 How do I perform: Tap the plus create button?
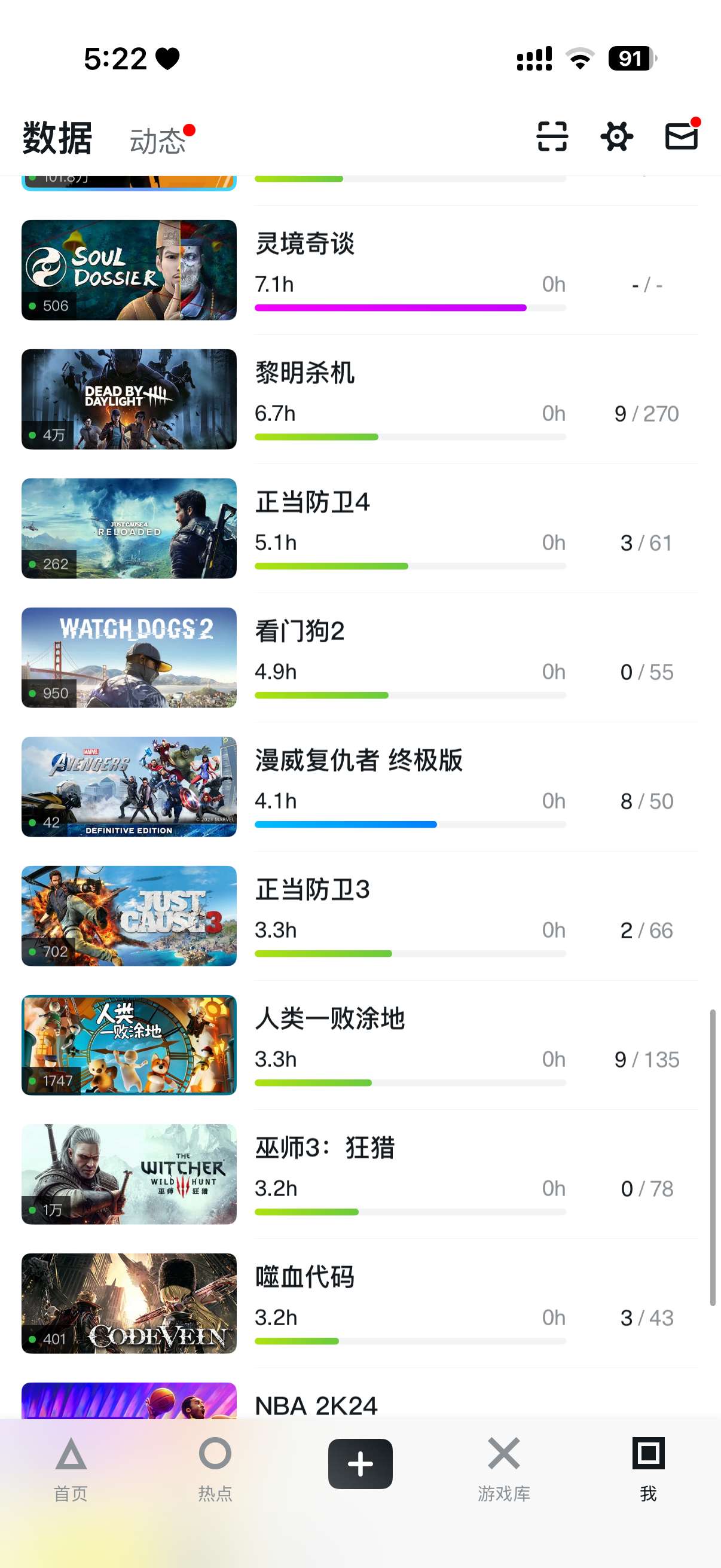[x=360, y=1463]
